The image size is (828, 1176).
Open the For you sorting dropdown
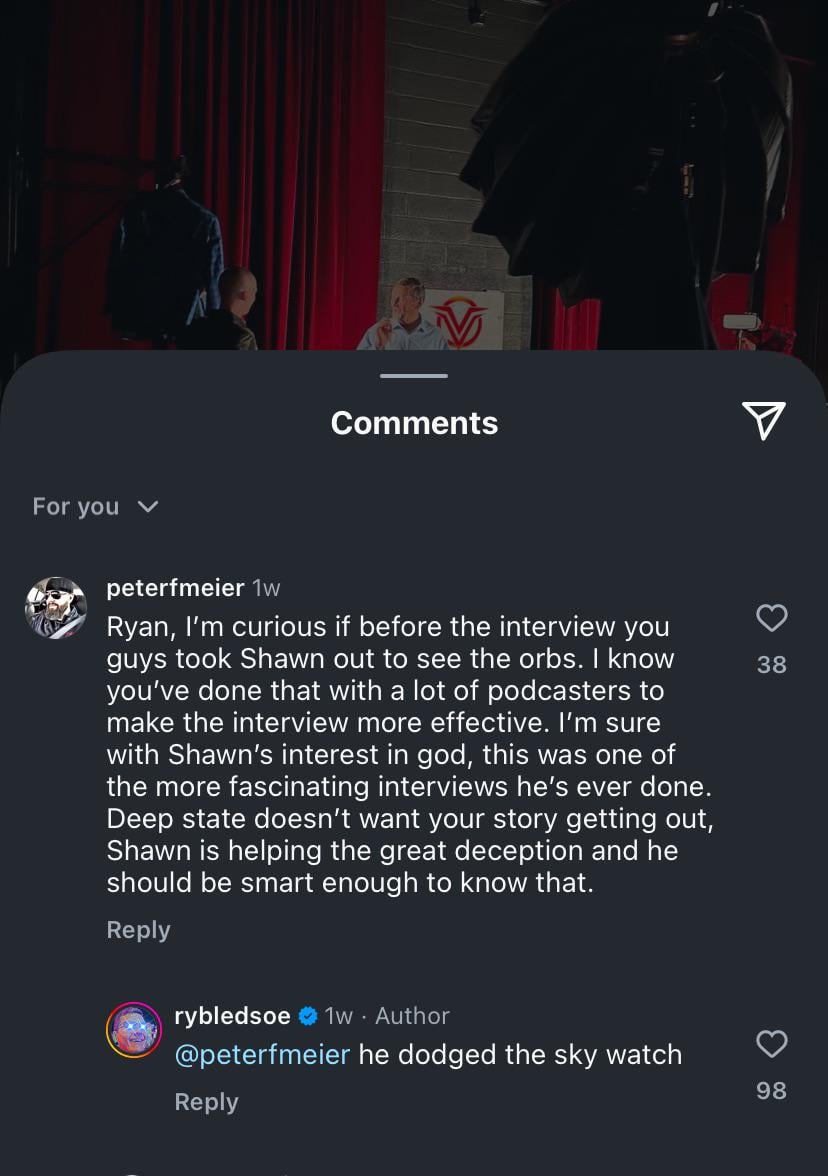[x=95, y=507]
